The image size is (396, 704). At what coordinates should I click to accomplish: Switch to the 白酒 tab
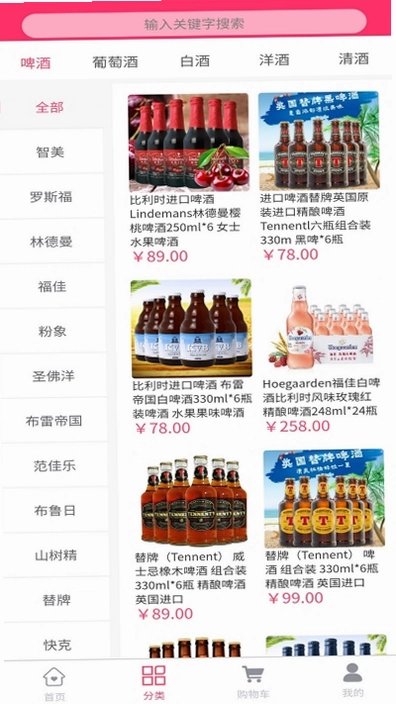click(x=195, y=61)
